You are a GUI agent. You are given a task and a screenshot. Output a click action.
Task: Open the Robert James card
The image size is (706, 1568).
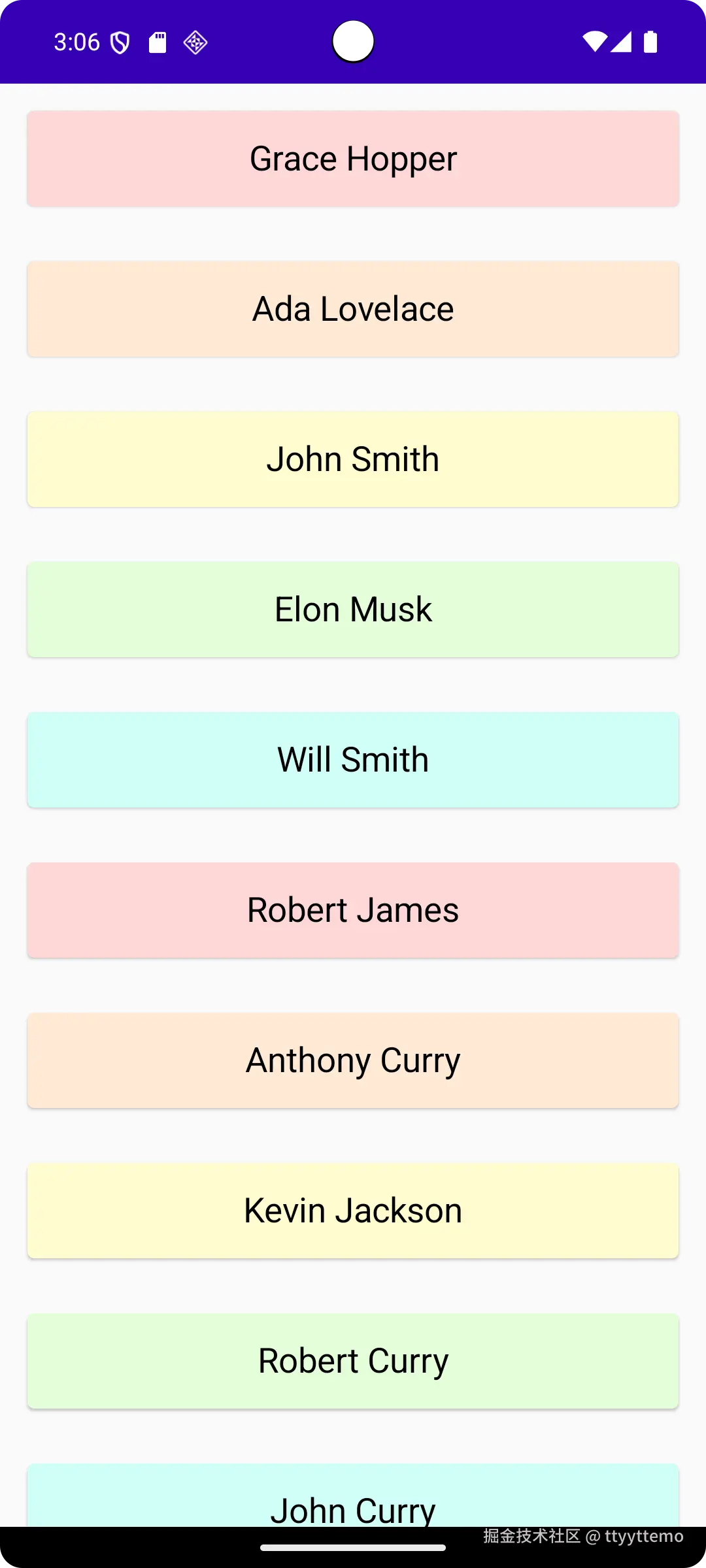pos(353,910)
